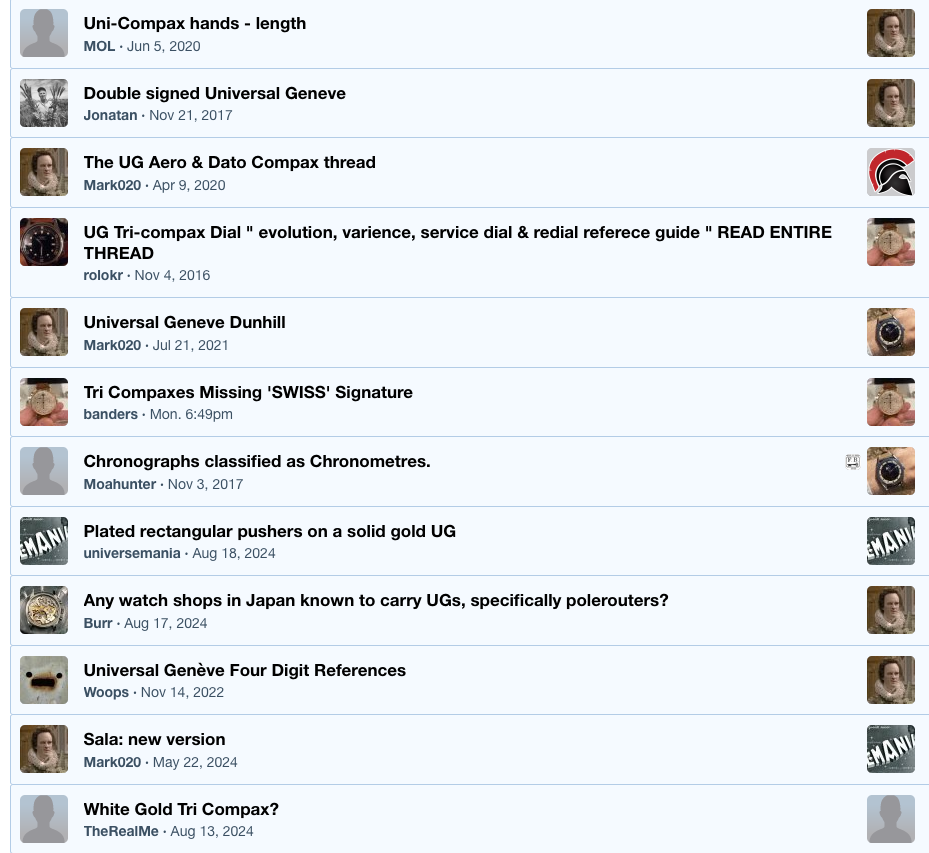Open the 'Double signed Universal Geneve' thread
929x853 pixels.
(214, 93)
